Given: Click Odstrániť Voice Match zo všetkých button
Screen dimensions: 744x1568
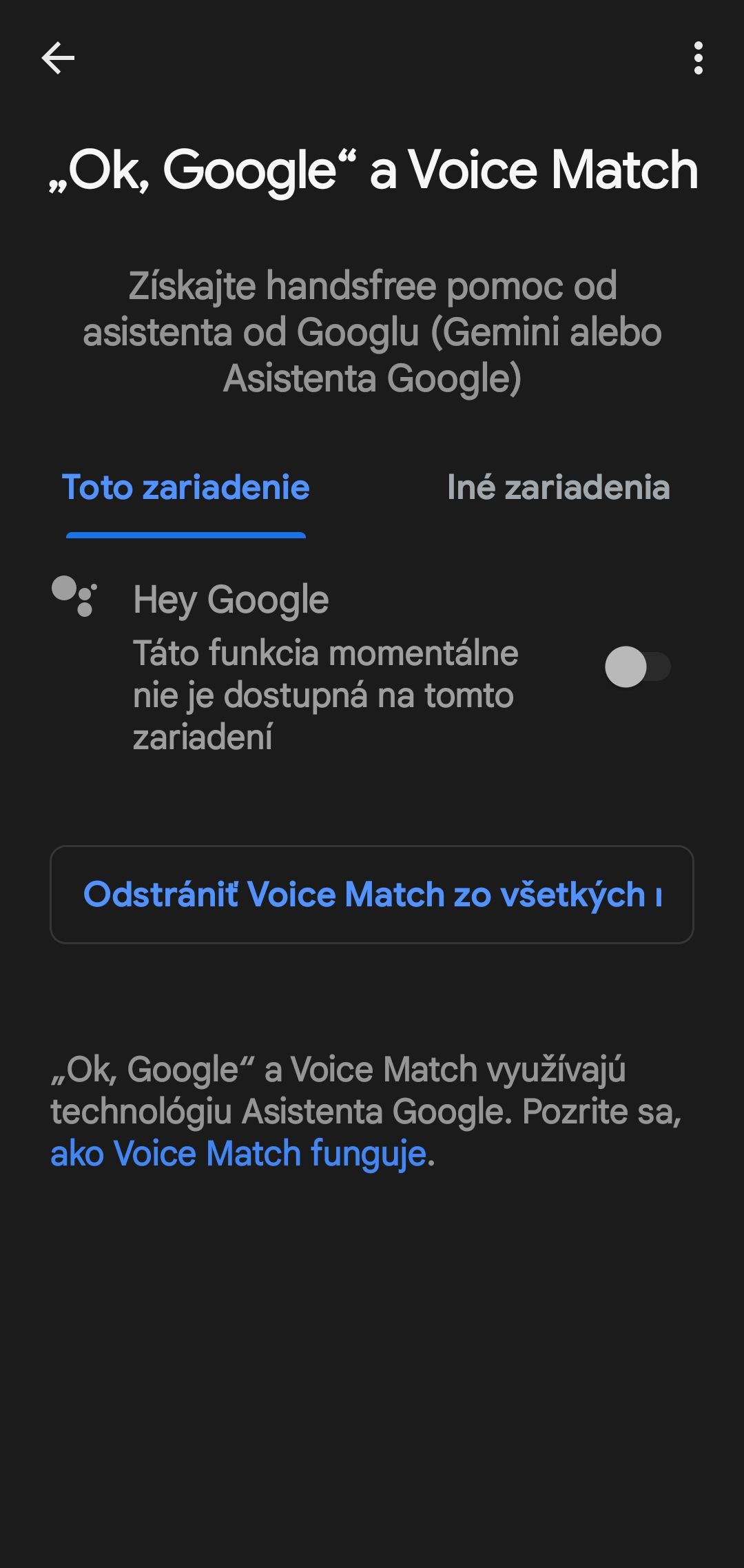Looking at the screenshot, I should (x=372, y=893).
